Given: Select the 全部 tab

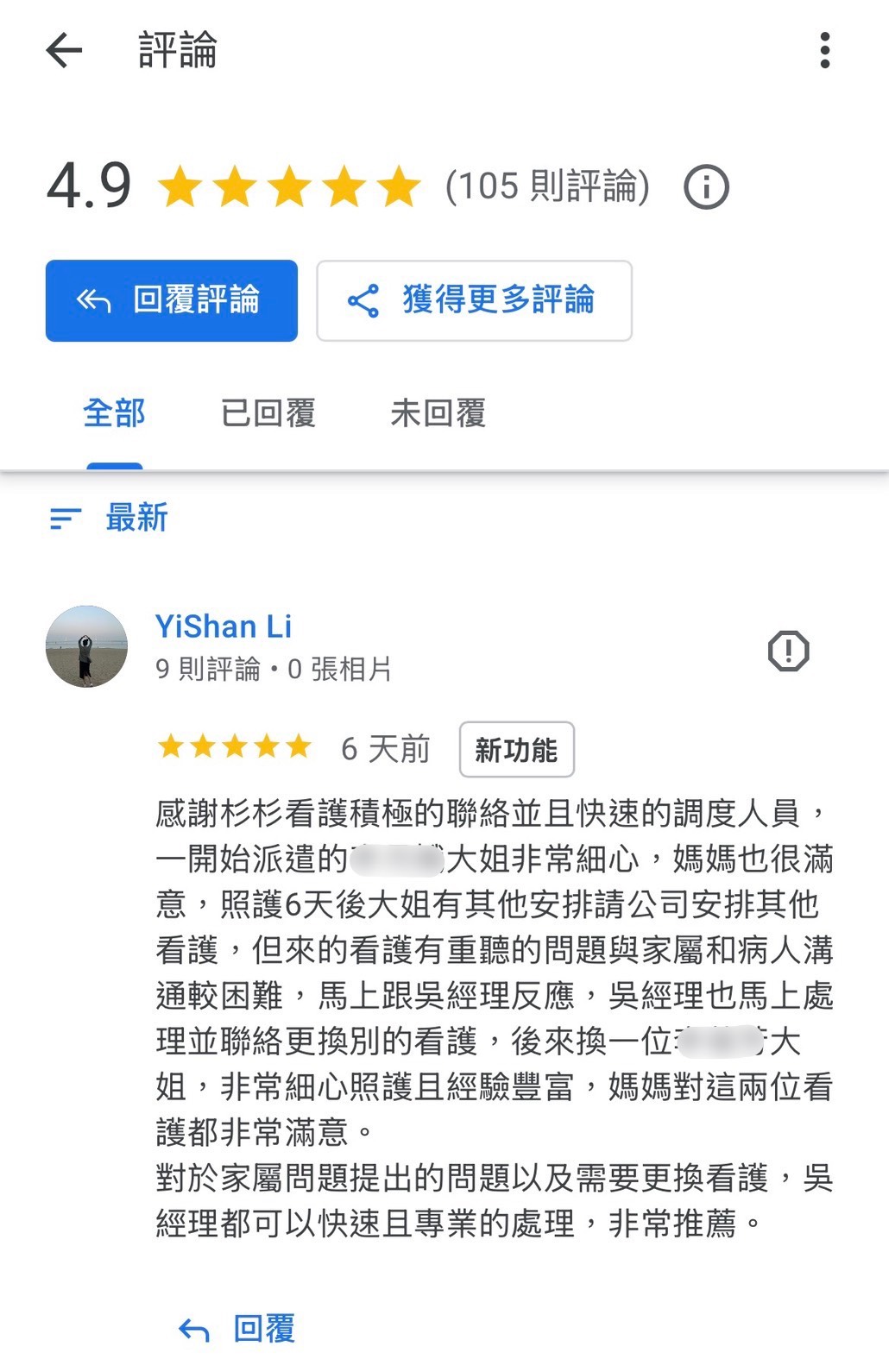Looking at the screenshot, I should [x=114, y=413].
